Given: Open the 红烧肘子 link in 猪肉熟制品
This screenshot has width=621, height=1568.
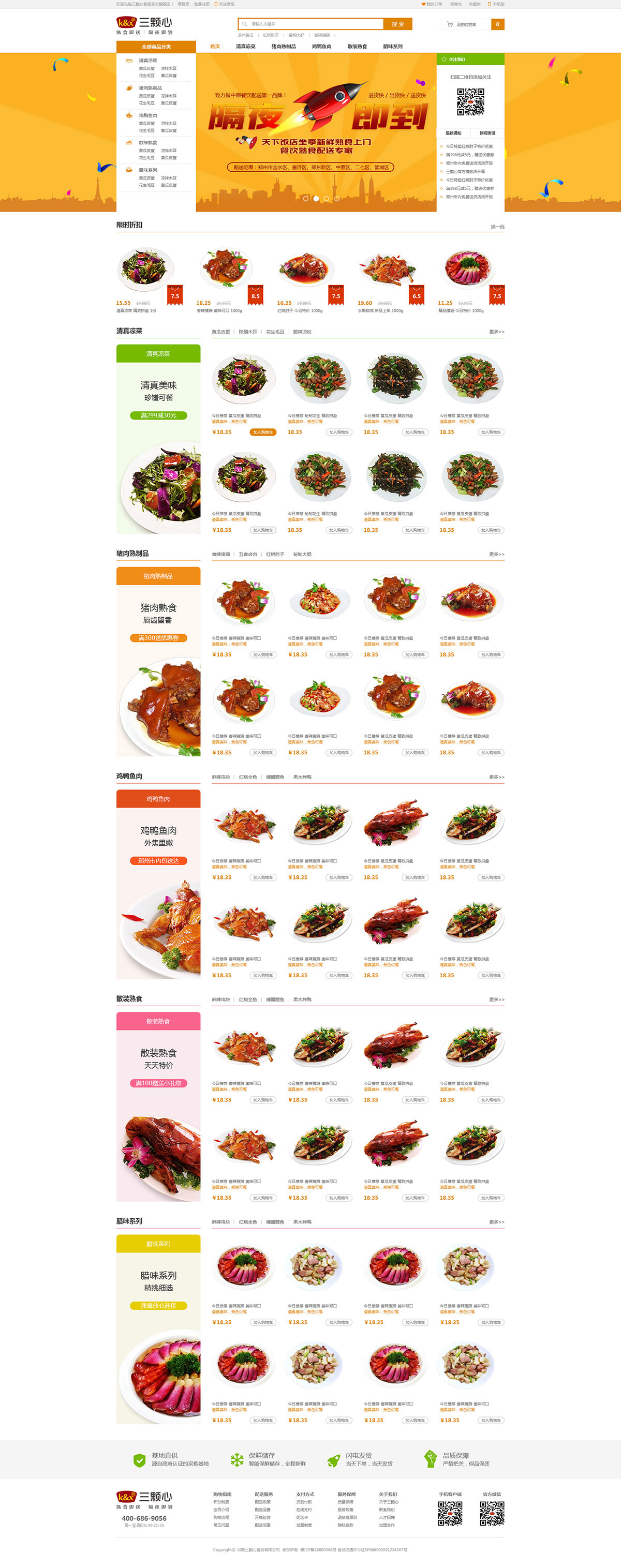Looking at the screenshot, I should 275,555.
